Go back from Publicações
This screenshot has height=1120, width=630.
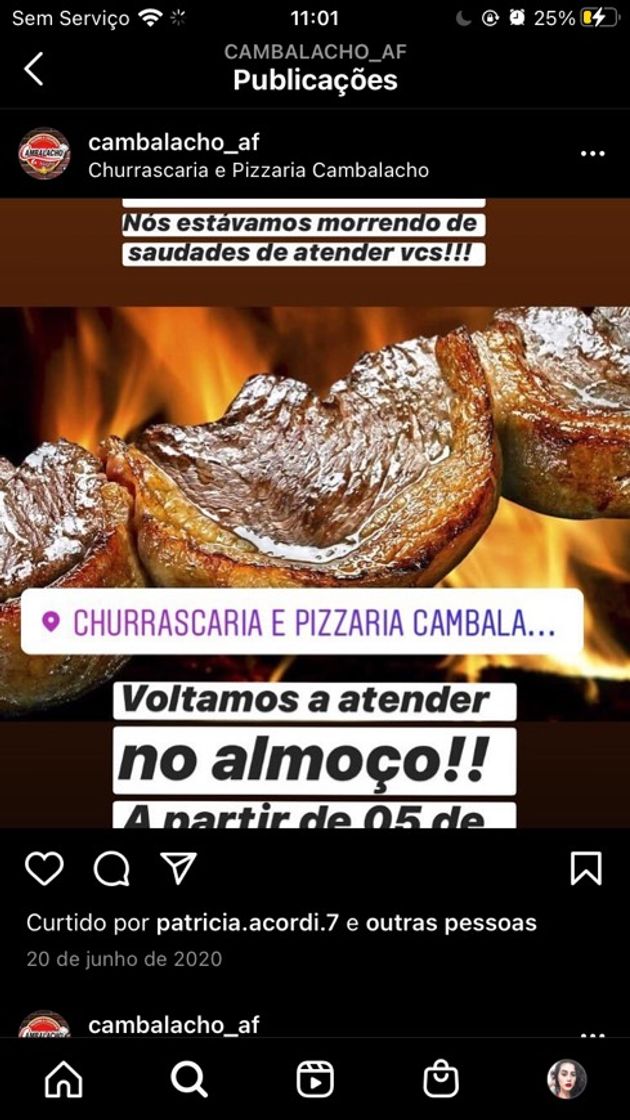click(x=34, y=68)
